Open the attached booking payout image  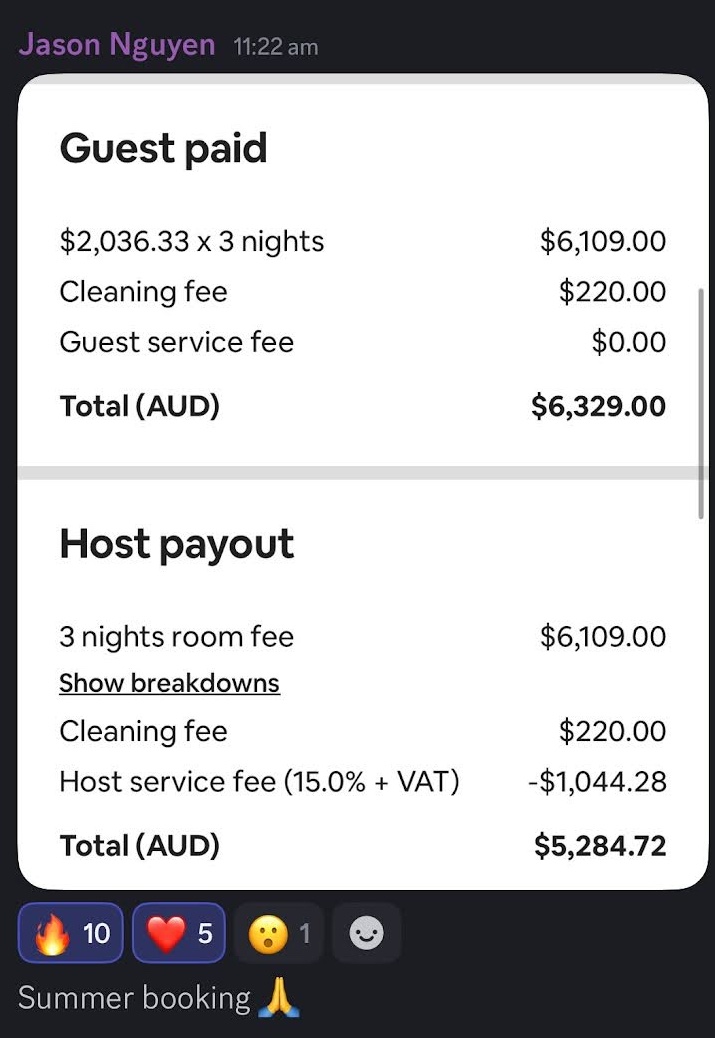362,480
